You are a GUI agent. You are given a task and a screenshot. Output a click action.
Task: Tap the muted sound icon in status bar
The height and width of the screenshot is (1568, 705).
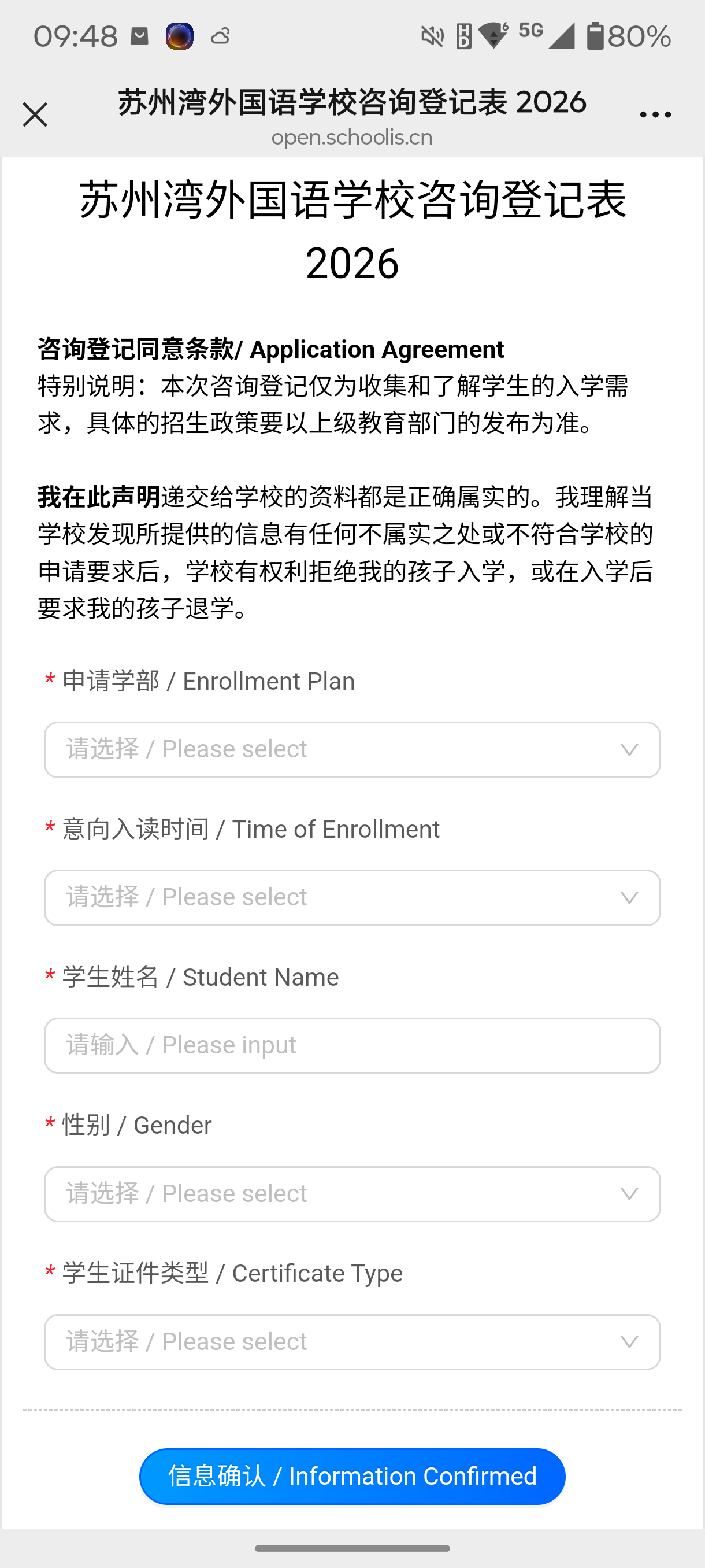[431, 35]
